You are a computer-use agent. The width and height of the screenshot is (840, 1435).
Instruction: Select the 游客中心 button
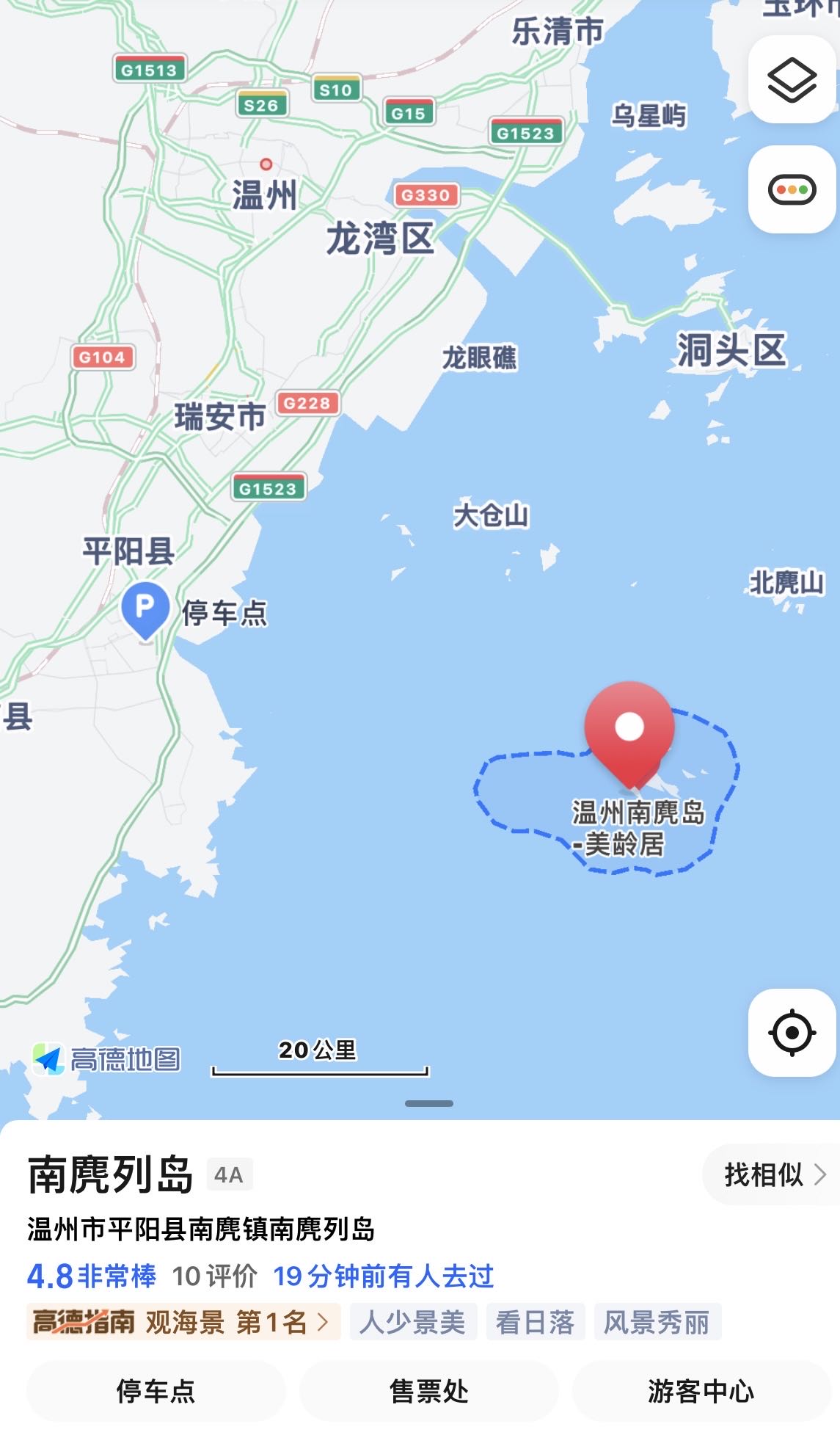click(701, 1391)
